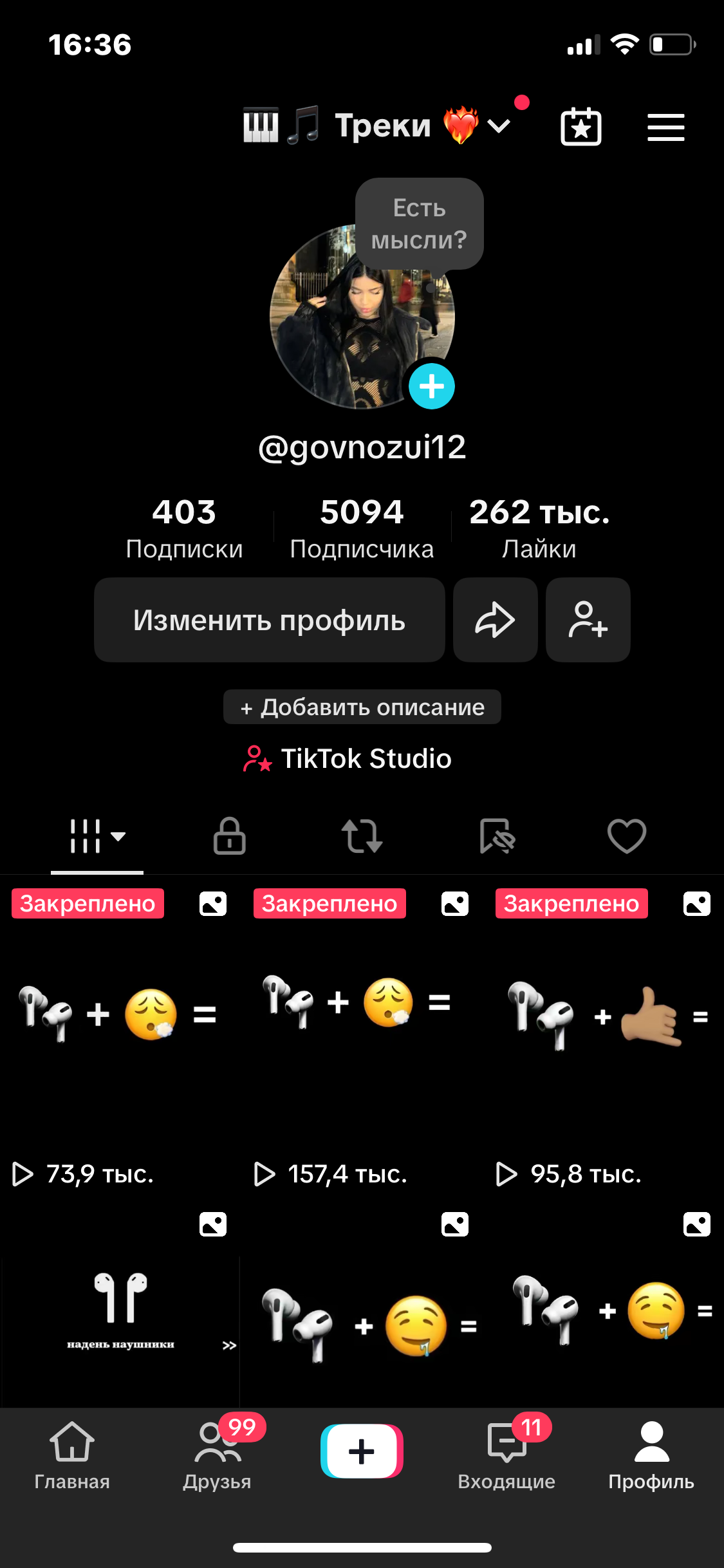The width and height of the screenshot is (724, 1568).
Task: Open the add friends person-plus icon
Action: (588, 619)
